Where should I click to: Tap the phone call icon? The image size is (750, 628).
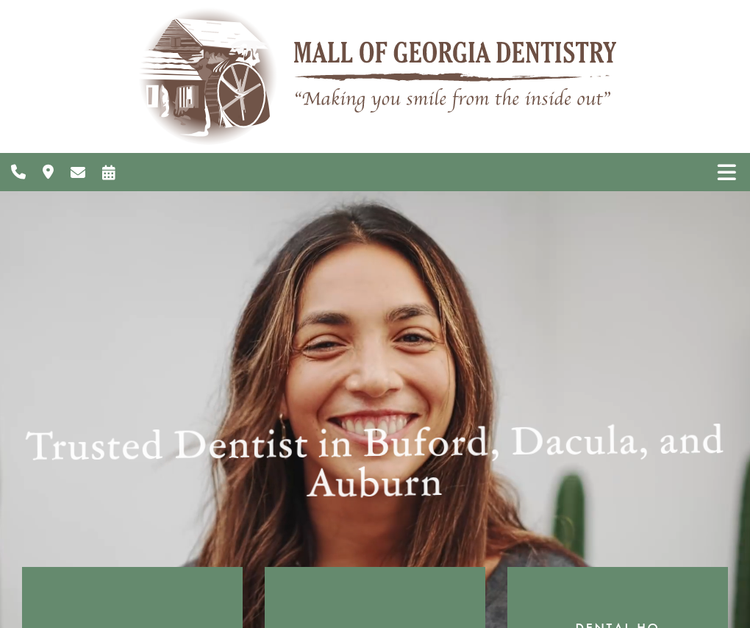[18, 172]
